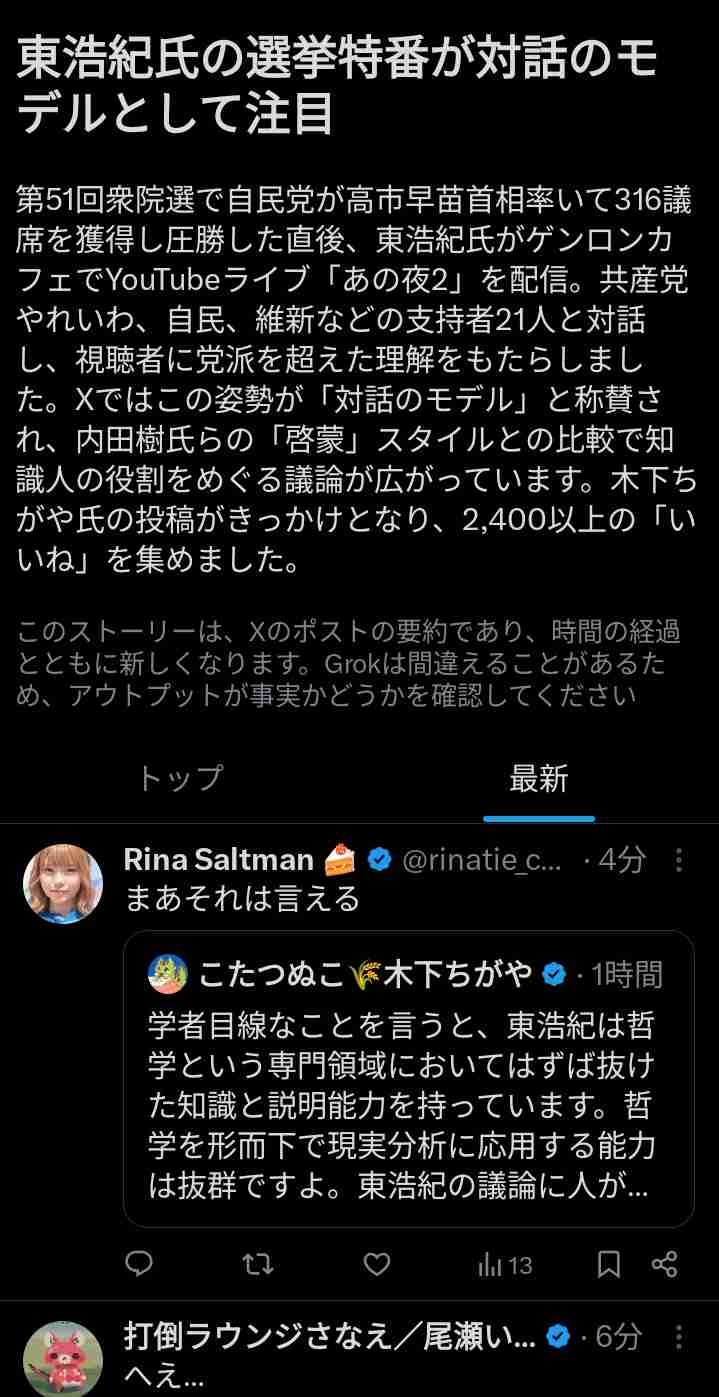Open overflow menu on 打倒ラウンジさなえ post
Viewport: 719px width, 1397px height.
click(680, 1337)
